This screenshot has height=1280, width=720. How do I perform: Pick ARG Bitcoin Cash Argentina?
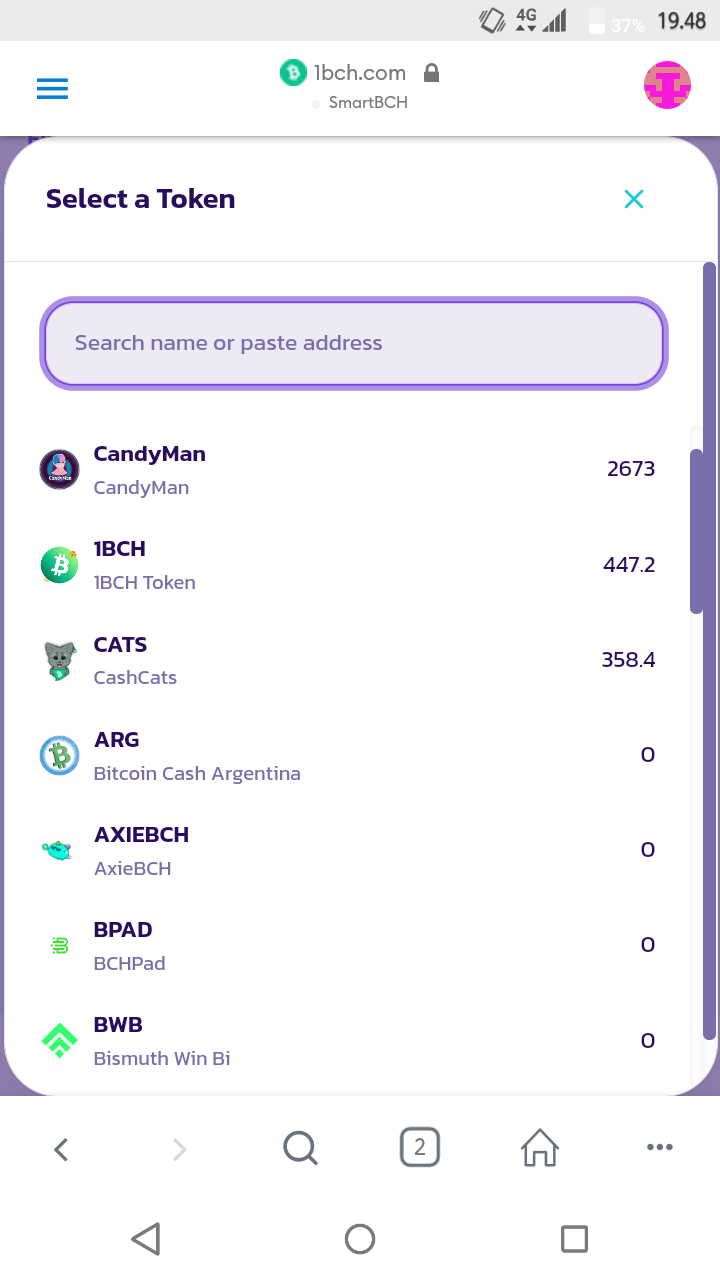tap(347, 755)
